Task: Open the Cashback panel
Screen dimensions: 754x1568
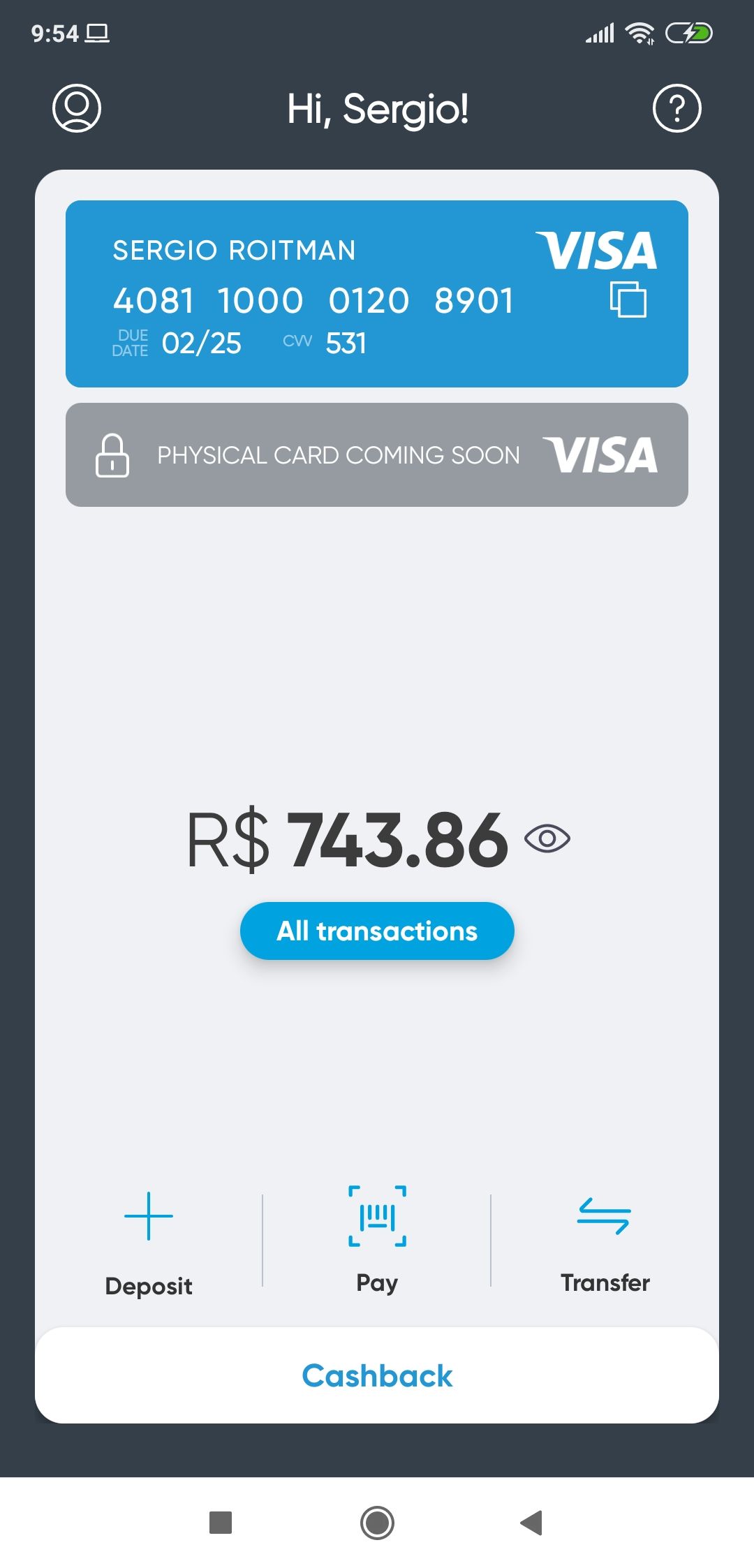Action: [x=377, y=1376]
